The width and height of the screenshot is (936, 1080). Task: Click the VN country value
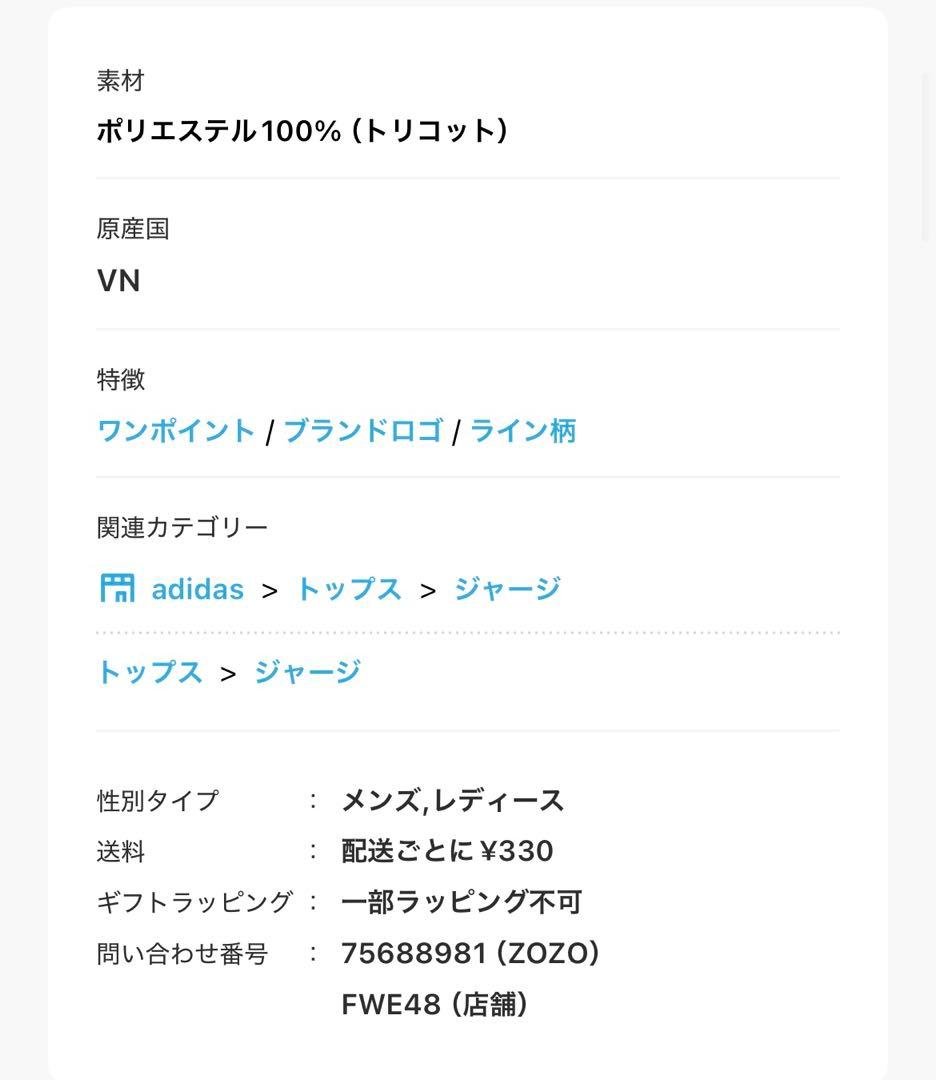point(118,280)
